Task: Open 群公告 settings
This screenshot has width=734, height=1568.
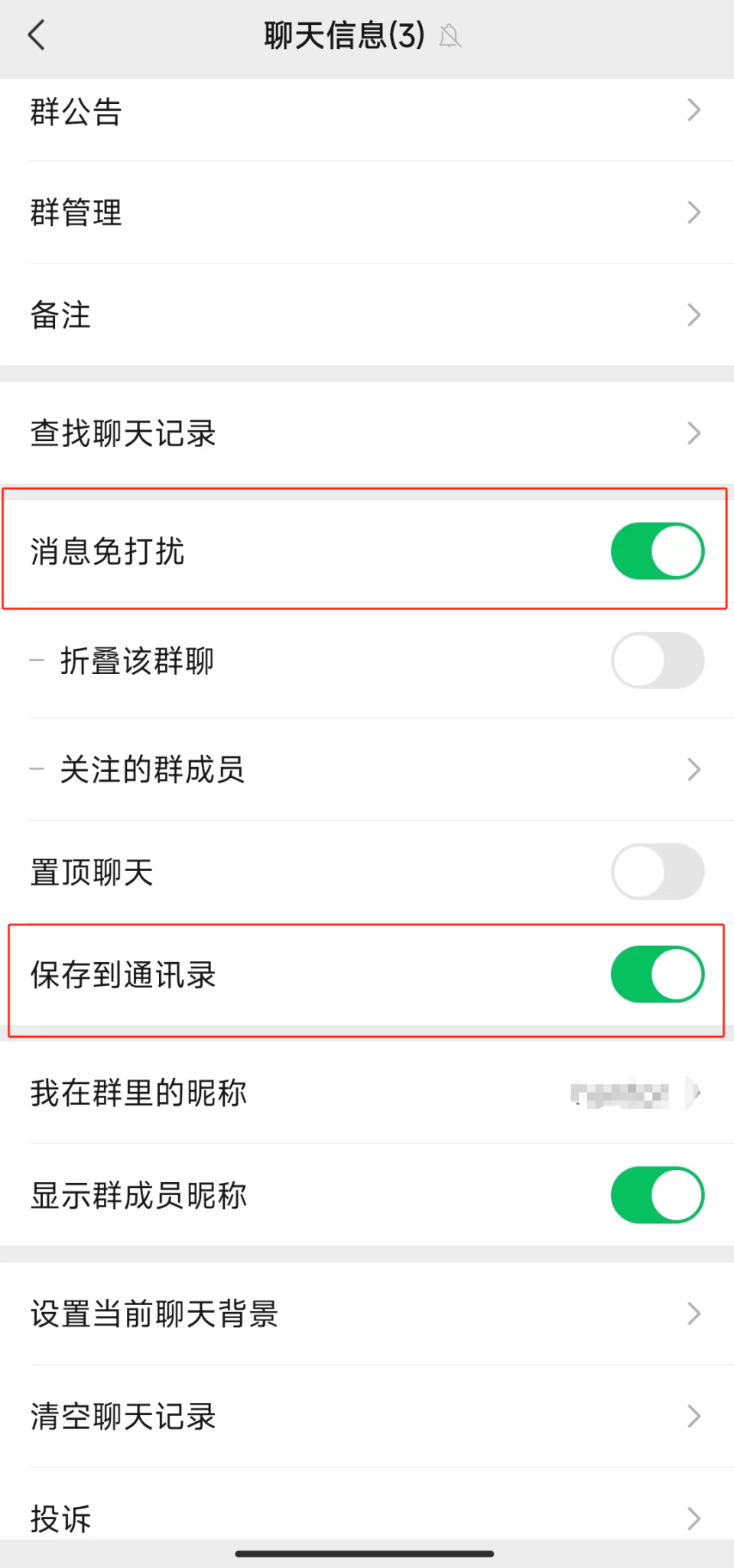Action: click(367, 111)
